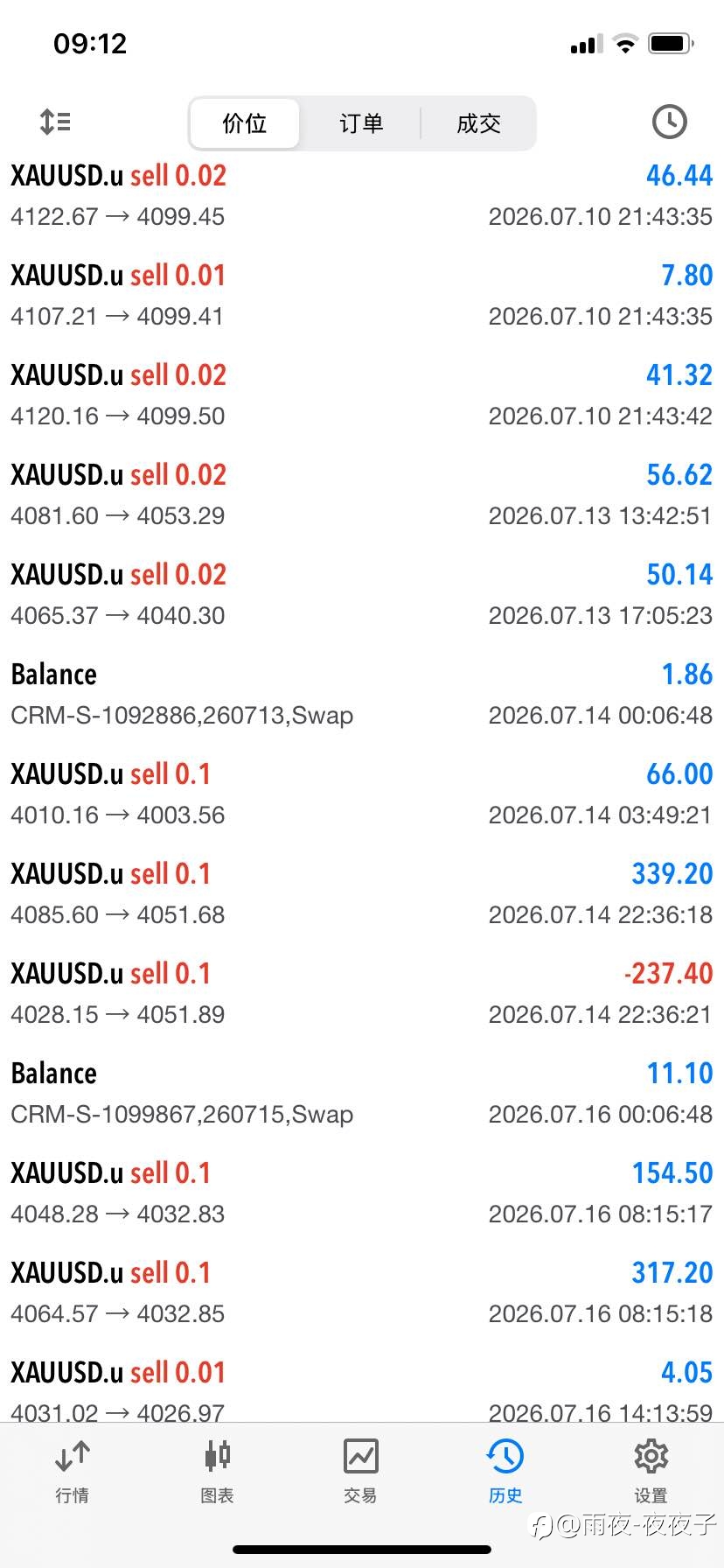Open the clock date range filter
The height and width of the screenshot is (1568, 724).
(x=670, y=122)
